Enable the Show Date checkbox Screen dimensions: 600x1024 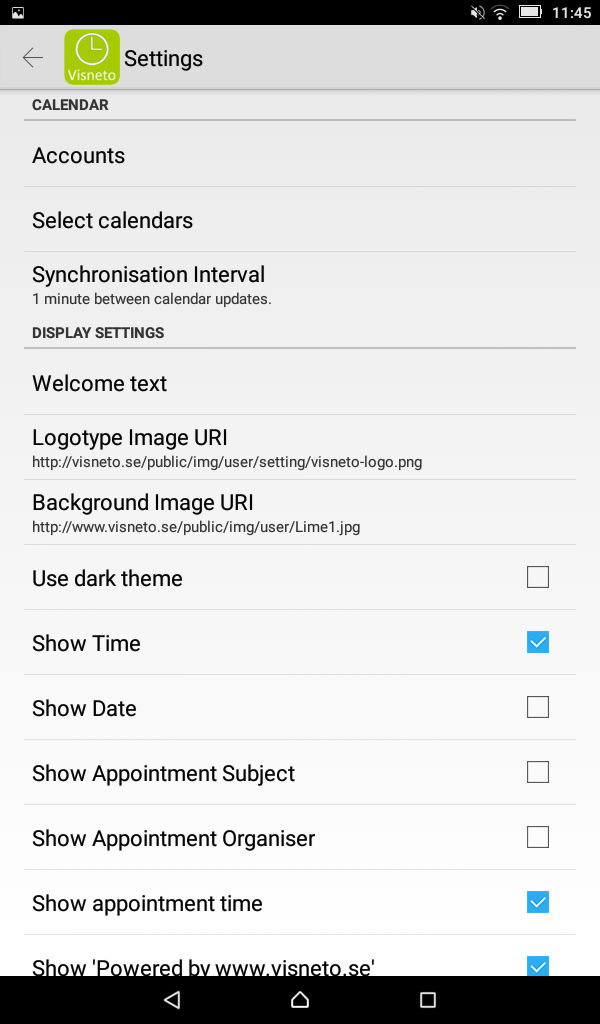point(537,707)
